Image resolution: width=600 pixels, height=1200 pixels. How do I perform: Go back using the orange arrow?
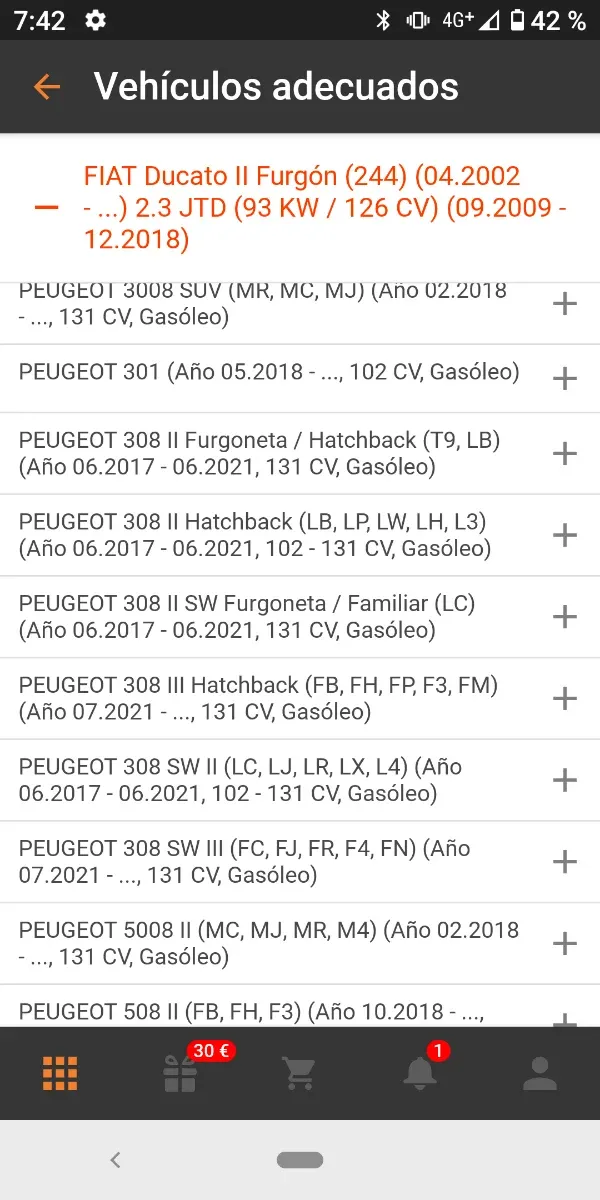47,87
